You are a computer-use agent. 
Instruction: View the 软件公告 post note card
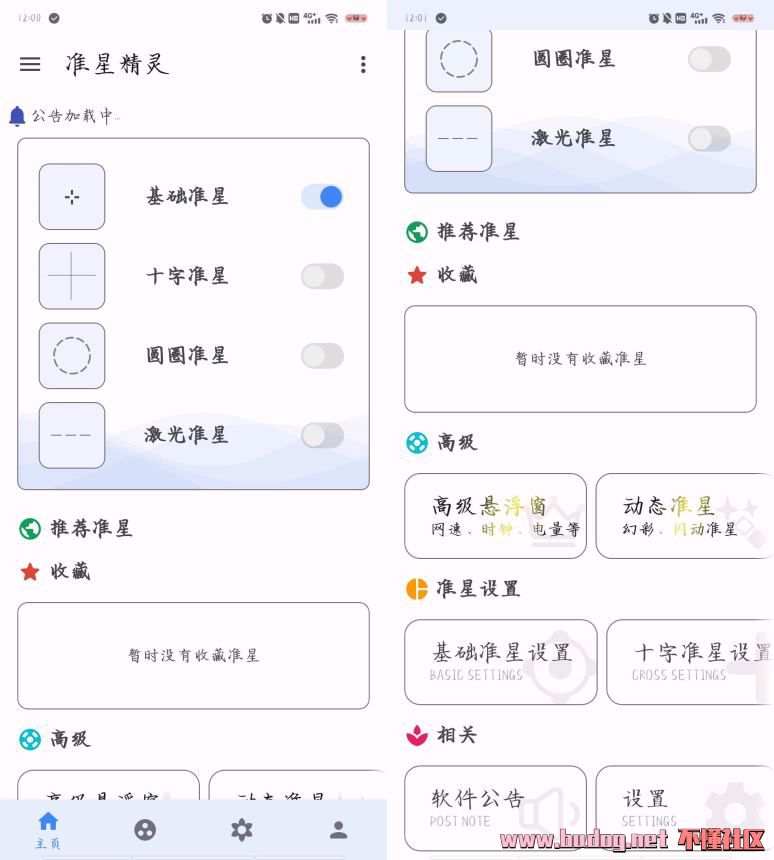click(495, 807)
